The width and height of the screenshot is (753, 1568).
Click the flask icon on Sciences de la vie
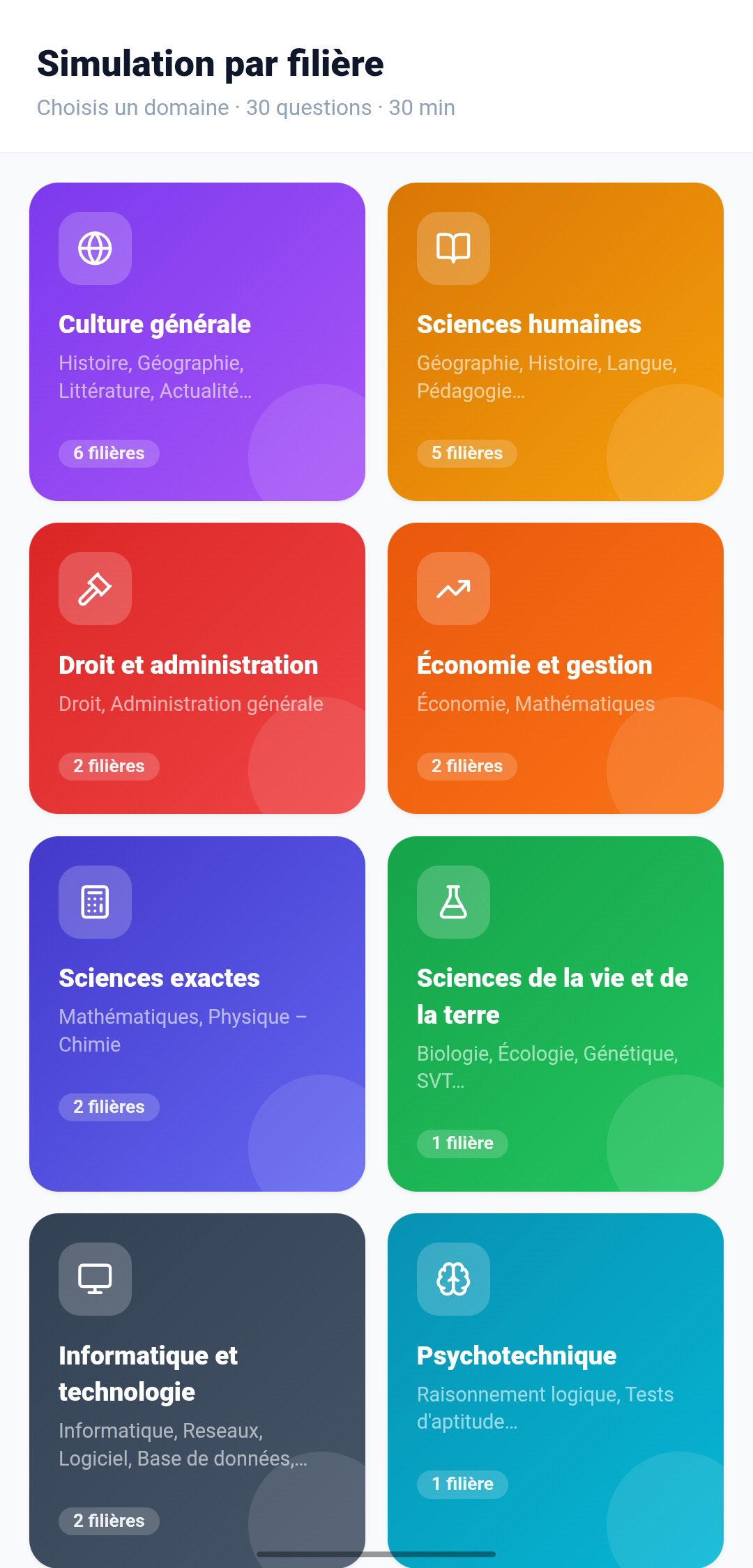pyautogui.click(x=452, y=901)
